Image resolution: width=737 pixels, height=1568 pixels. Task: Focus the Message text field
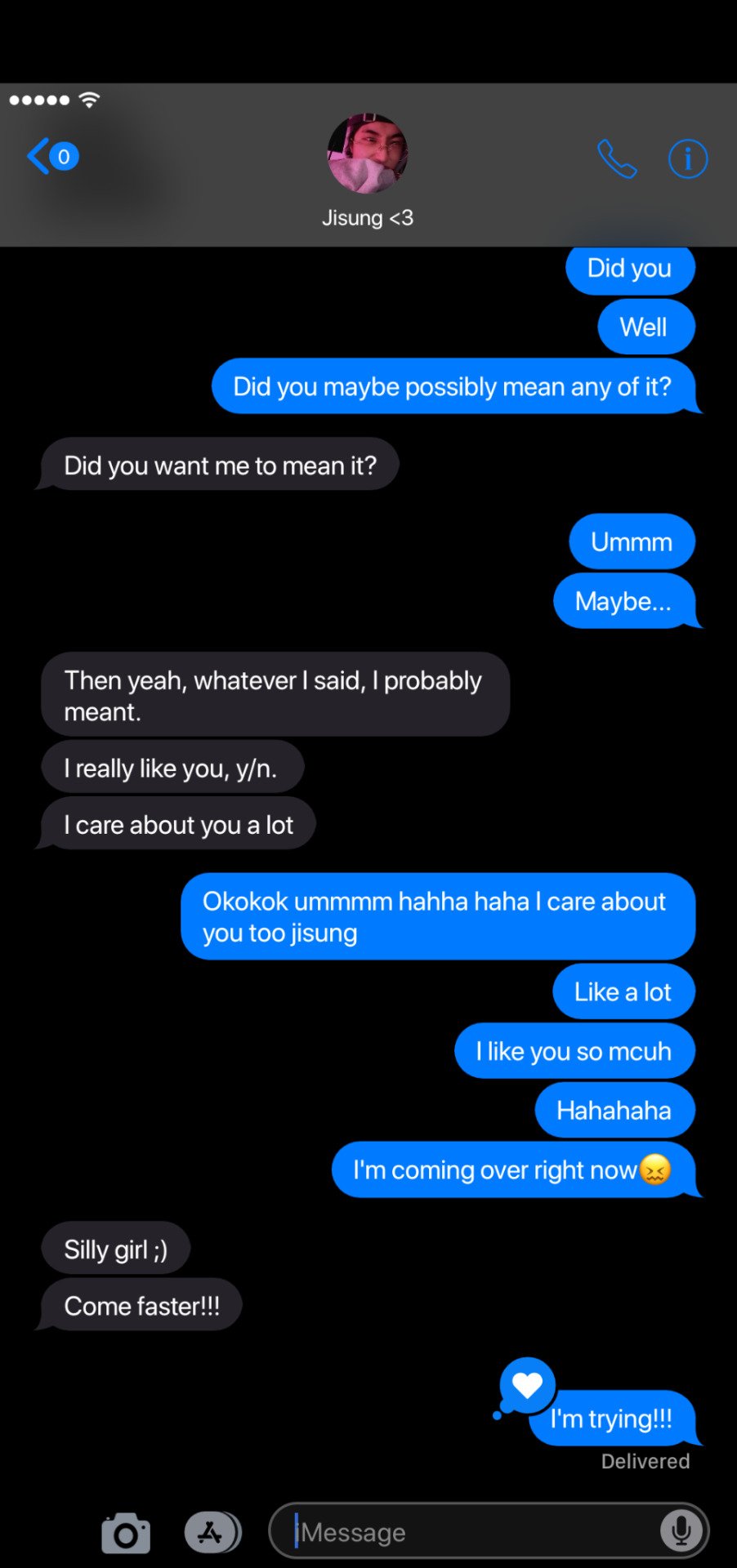coord(474,1532)
